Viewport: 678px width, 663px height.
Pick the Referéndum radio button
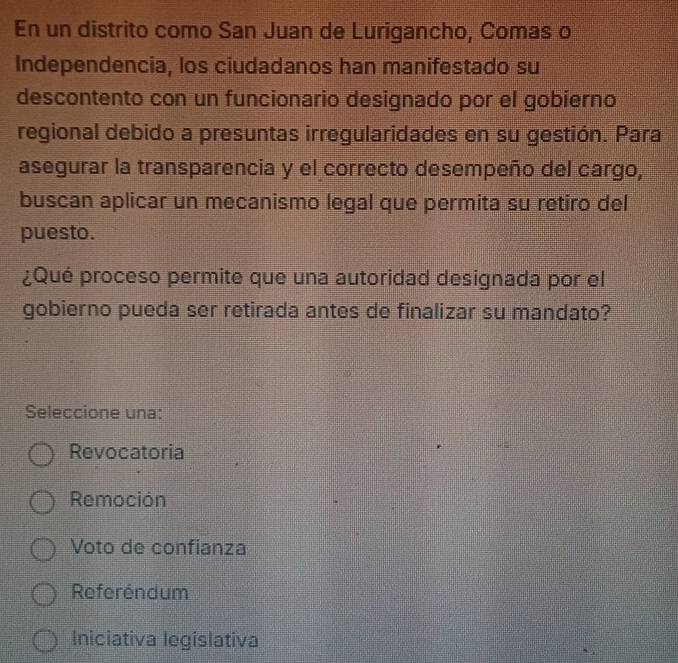[x=42, y=595]
